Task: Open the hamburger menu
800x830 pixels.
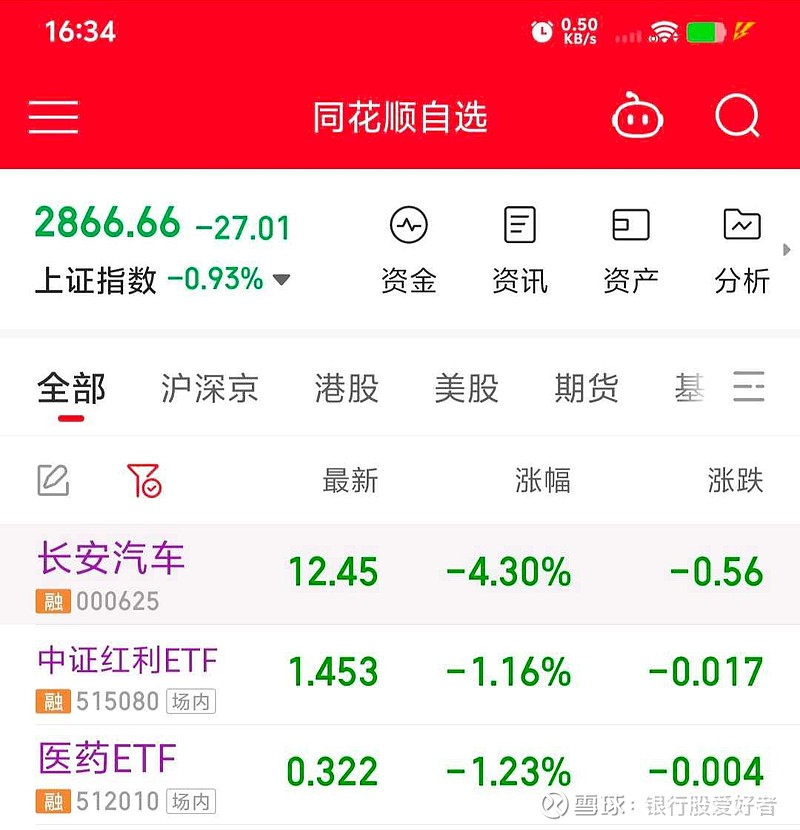Action: (x=53, y=118)
